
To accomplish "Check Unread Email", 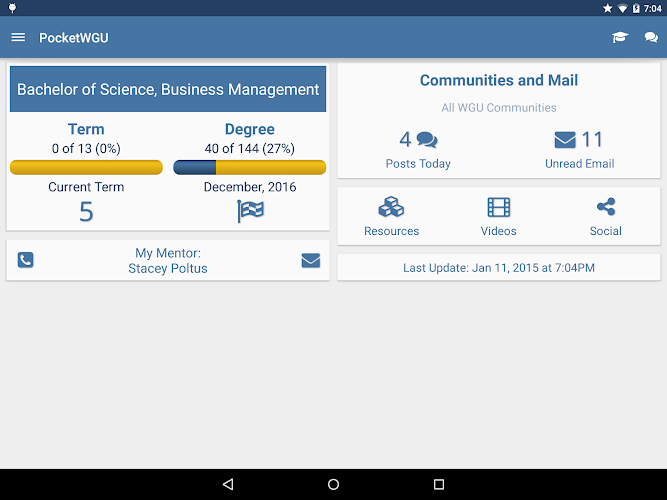I will pos(579,149).
